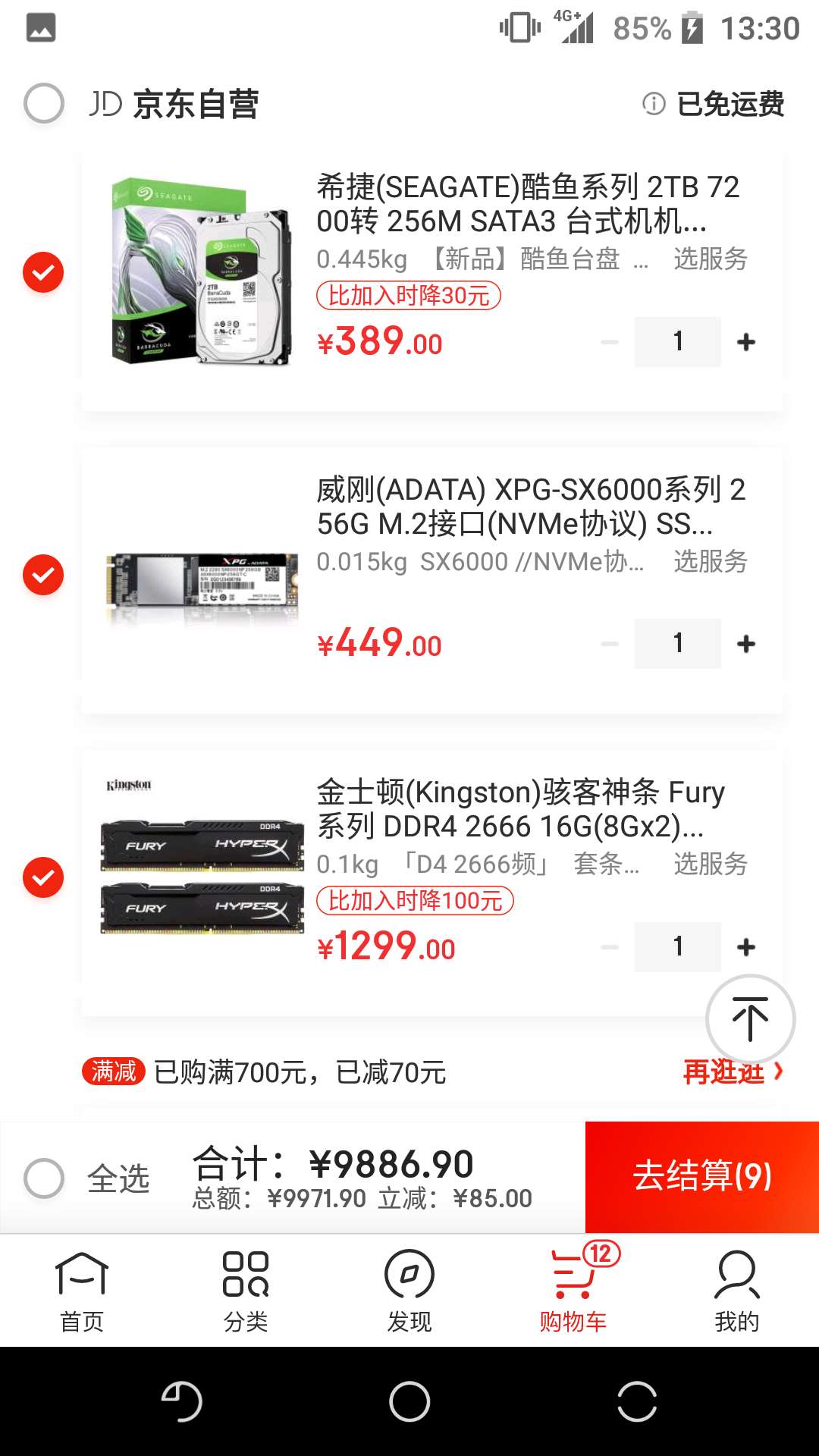
Task: Open the ADATA SSD product image
Action: coord(201,579)
